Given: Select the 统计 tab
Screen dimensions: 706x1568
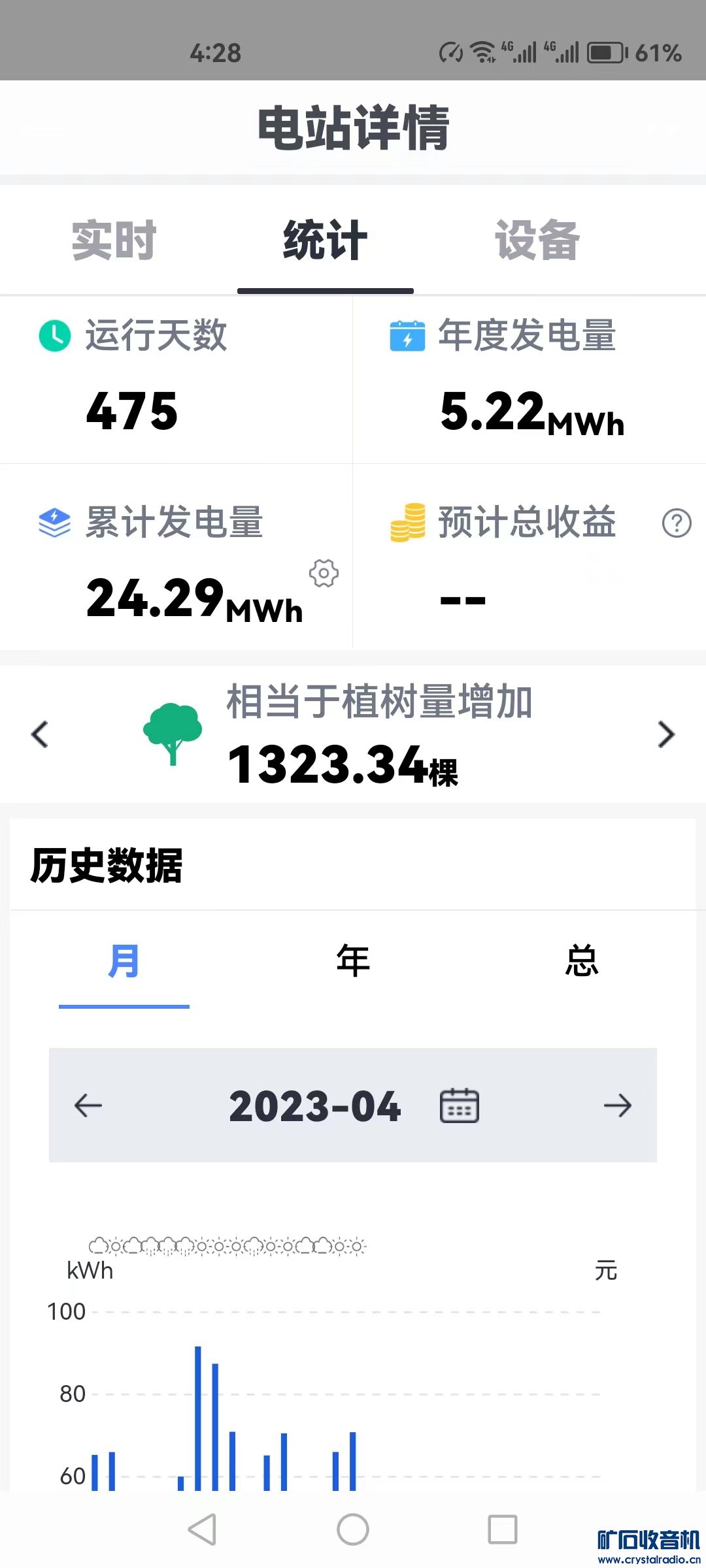Looking at the screenshot, I should click(325, 240).
